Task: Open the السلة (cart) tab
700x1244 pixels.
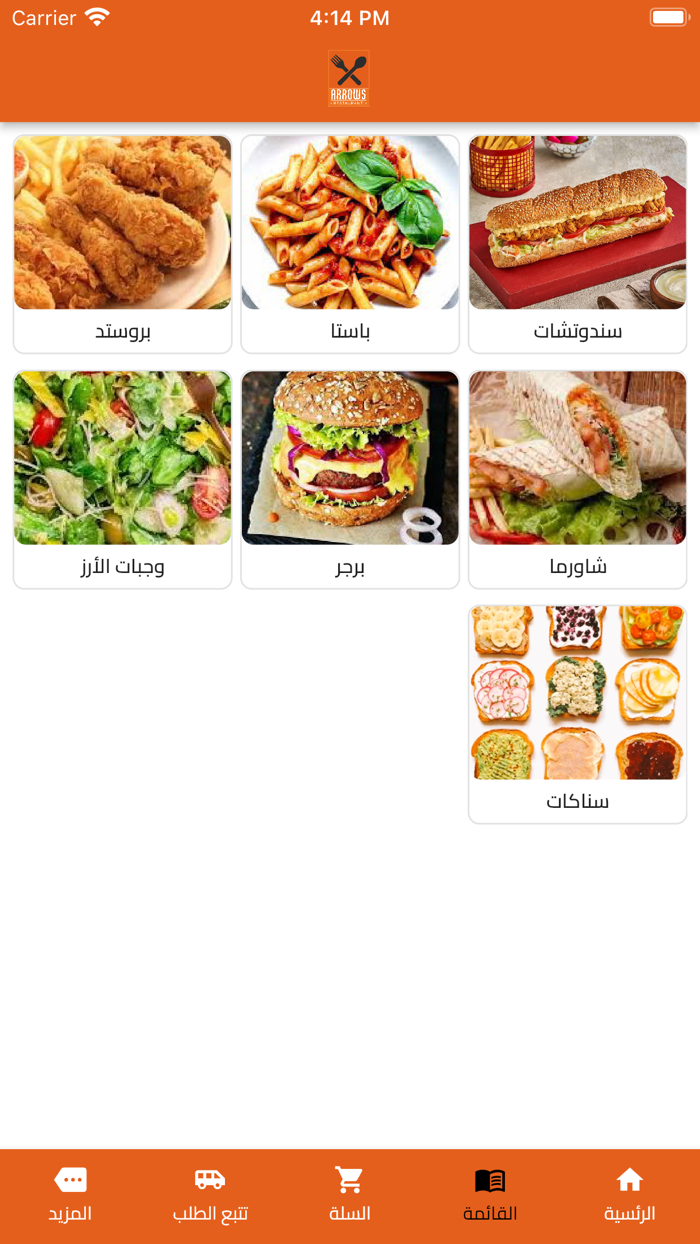Action: point(350,1194)
